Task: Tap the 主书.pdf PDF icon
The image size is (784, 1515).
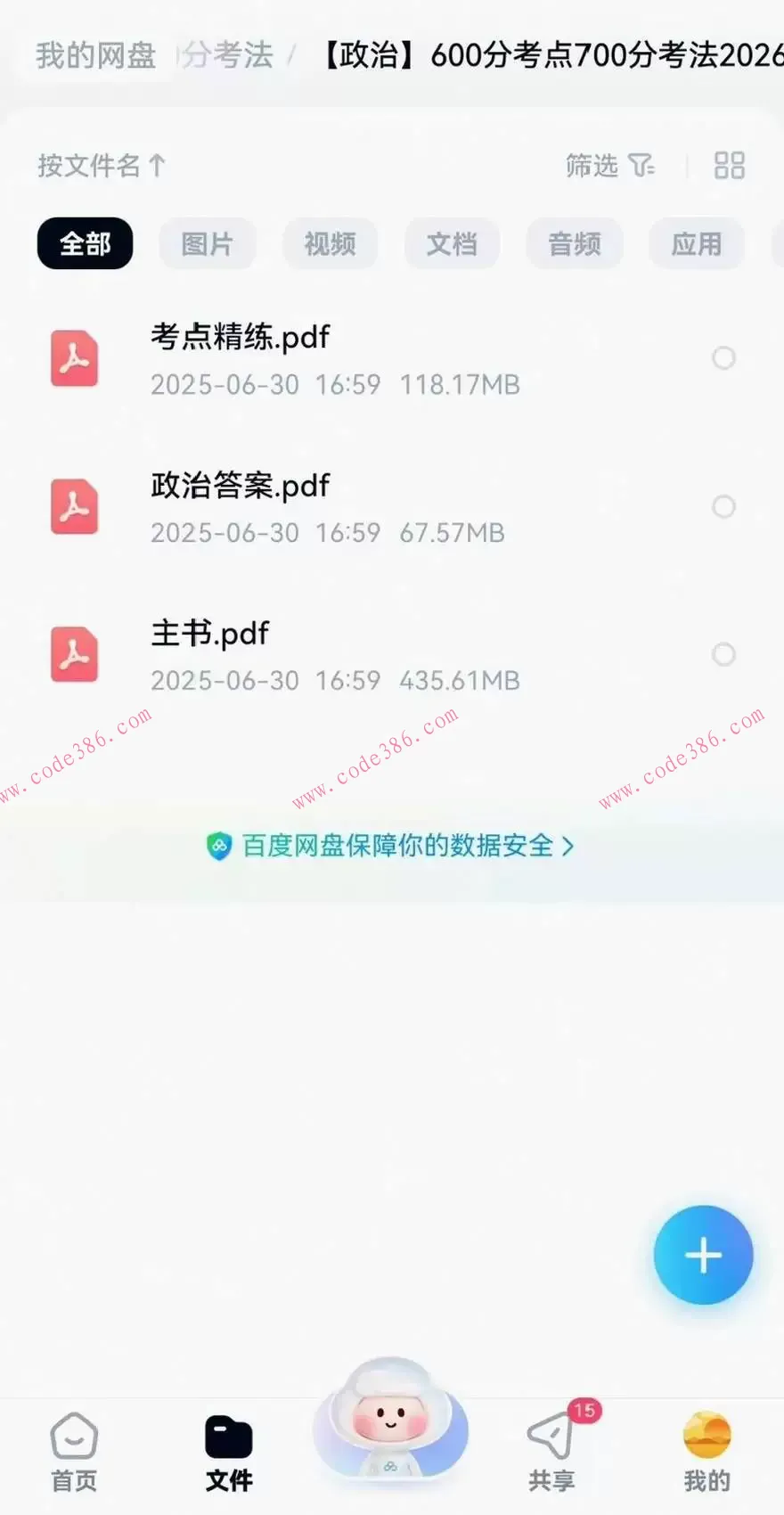Action: [74, 654]
